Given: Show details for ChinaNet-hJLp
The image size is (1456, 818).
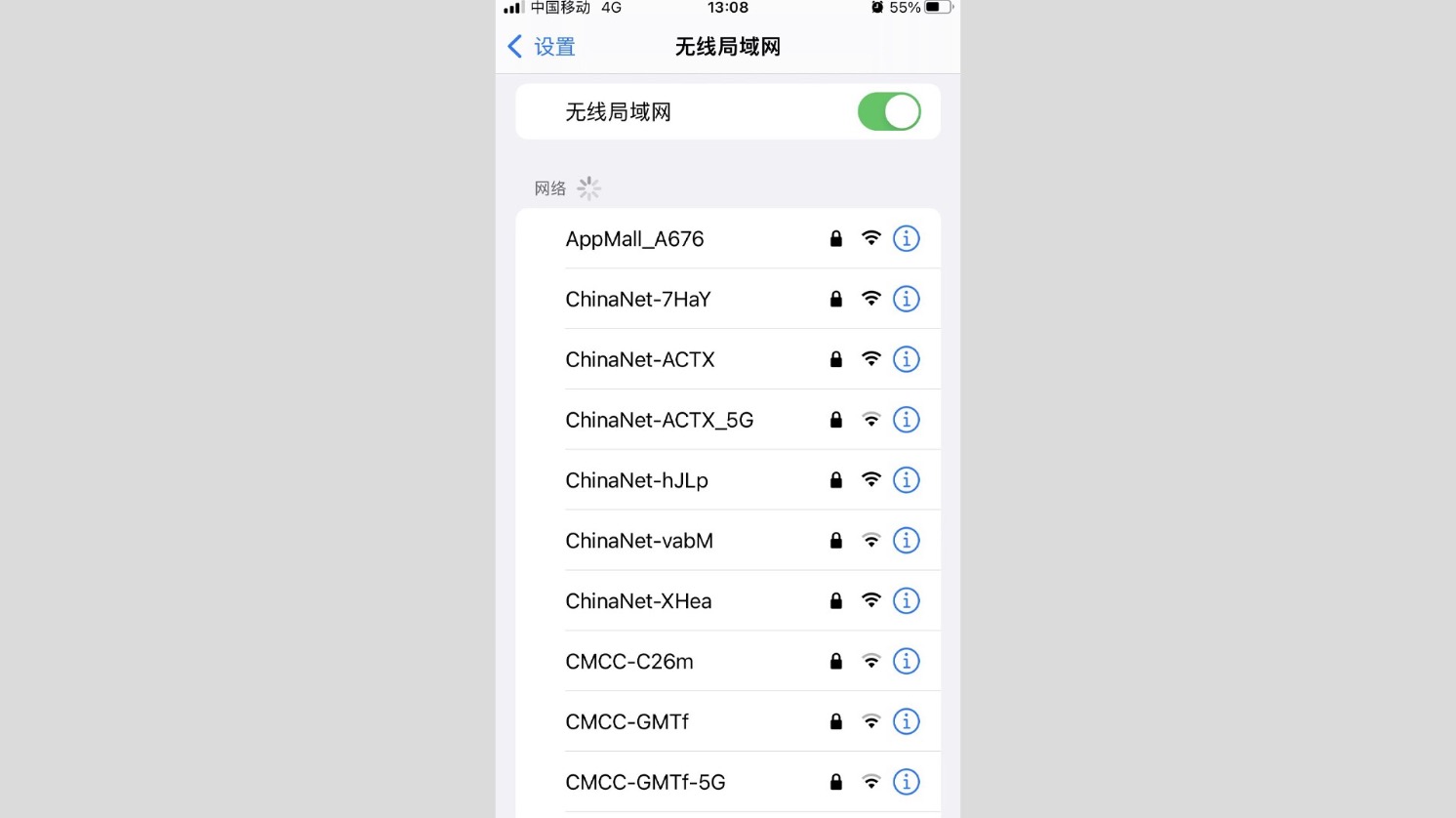Looking at the screenshot, I should (906, 481).
